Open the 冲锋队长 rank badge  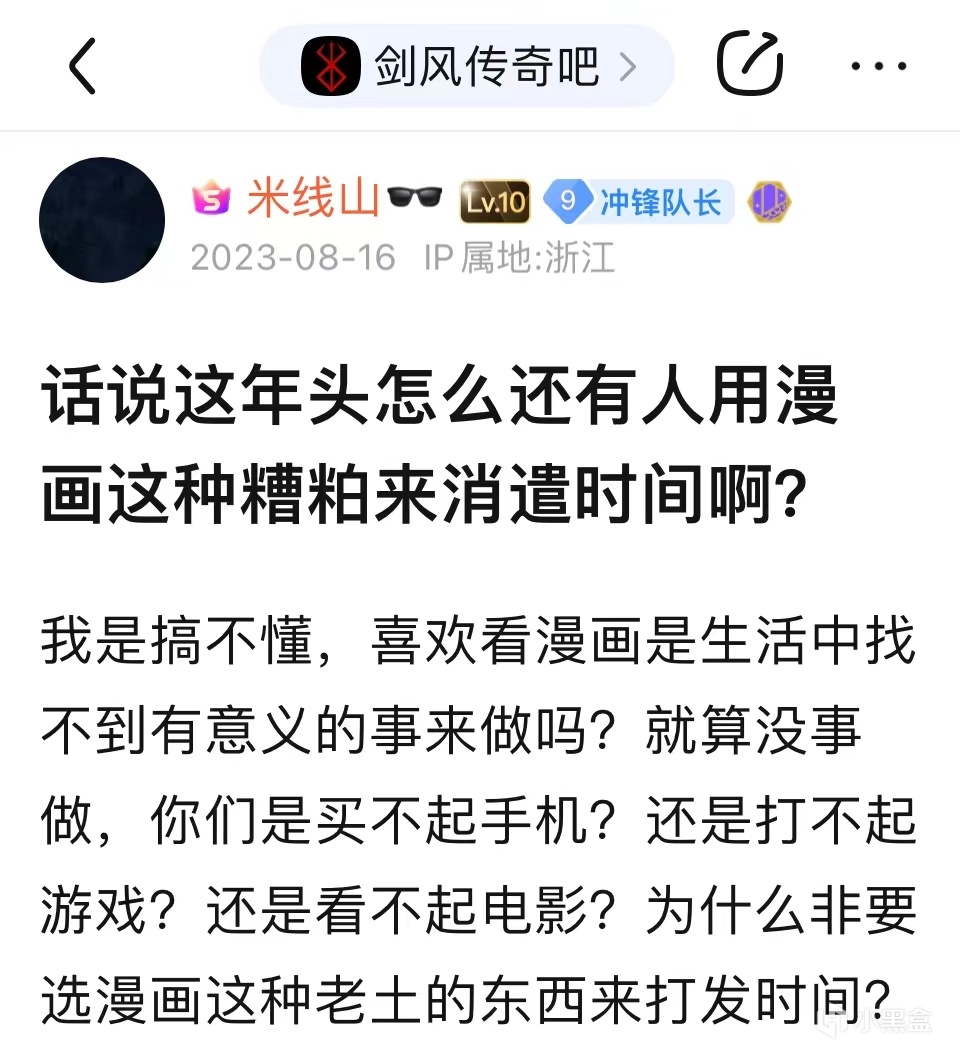(639, 202)
